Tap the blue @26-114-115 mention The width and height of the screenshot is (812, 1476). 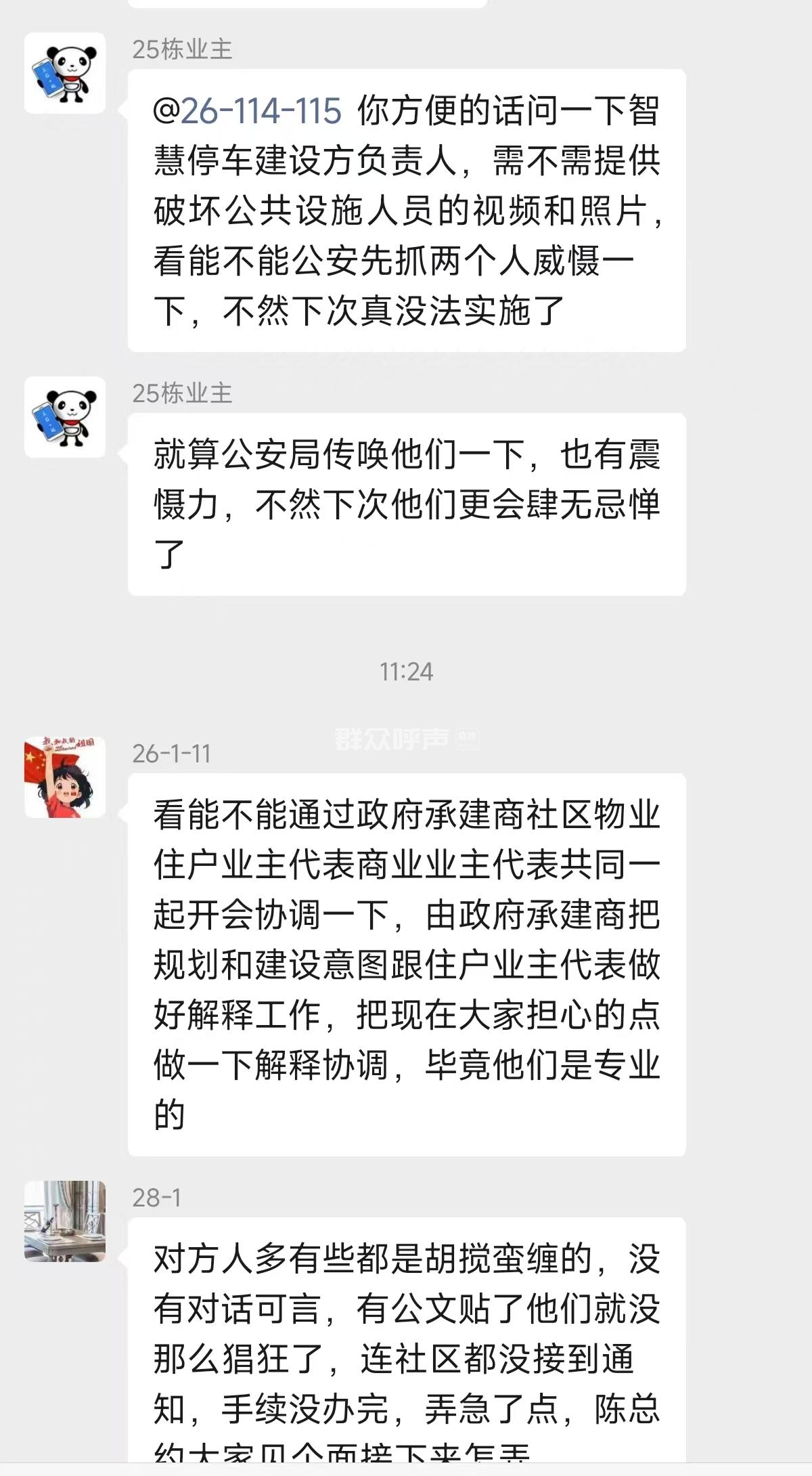coord(248,111)
